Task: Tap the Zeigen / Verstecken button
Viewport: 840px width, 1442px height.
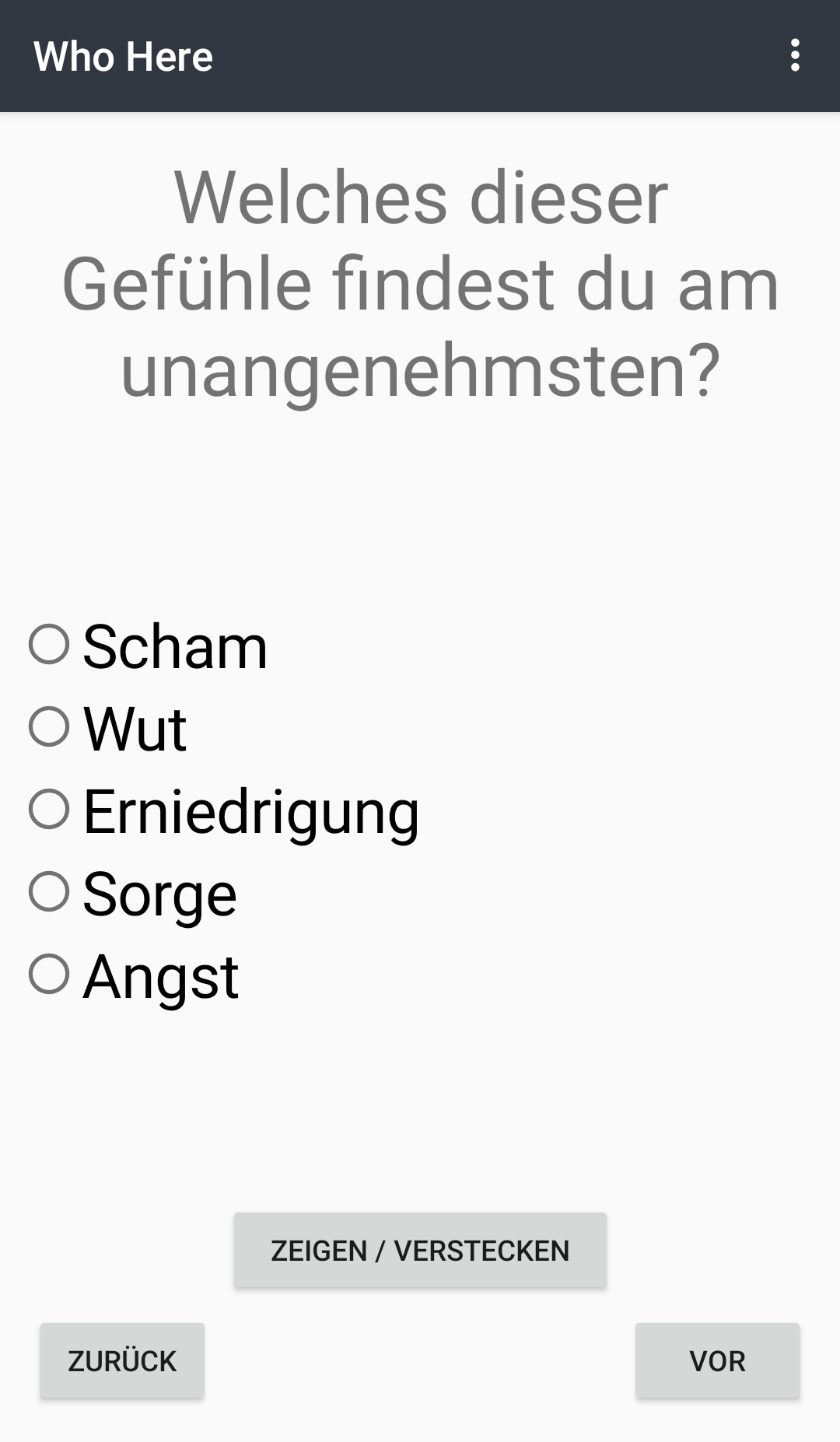Action: pos(420,1250)
